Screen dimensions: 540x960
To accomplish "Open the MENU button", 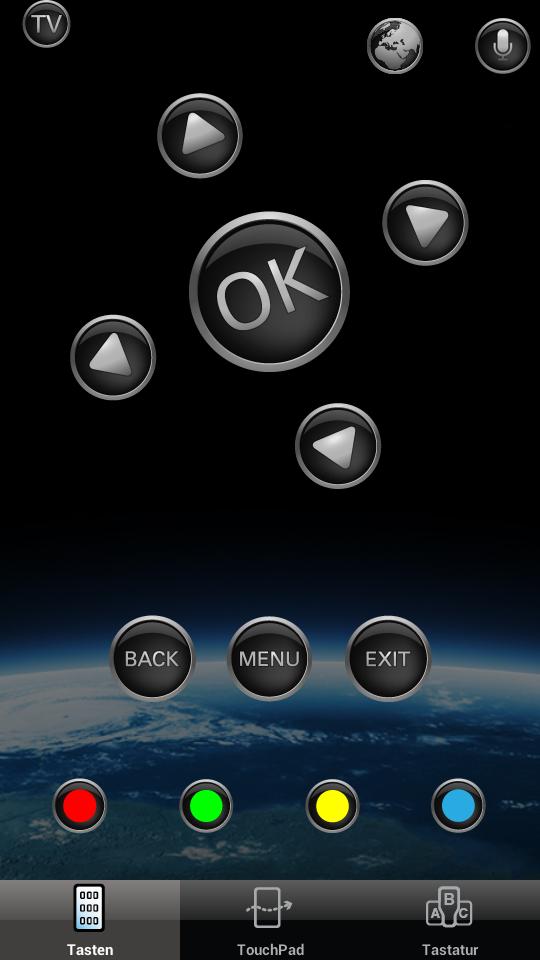I will click(269, 658).
